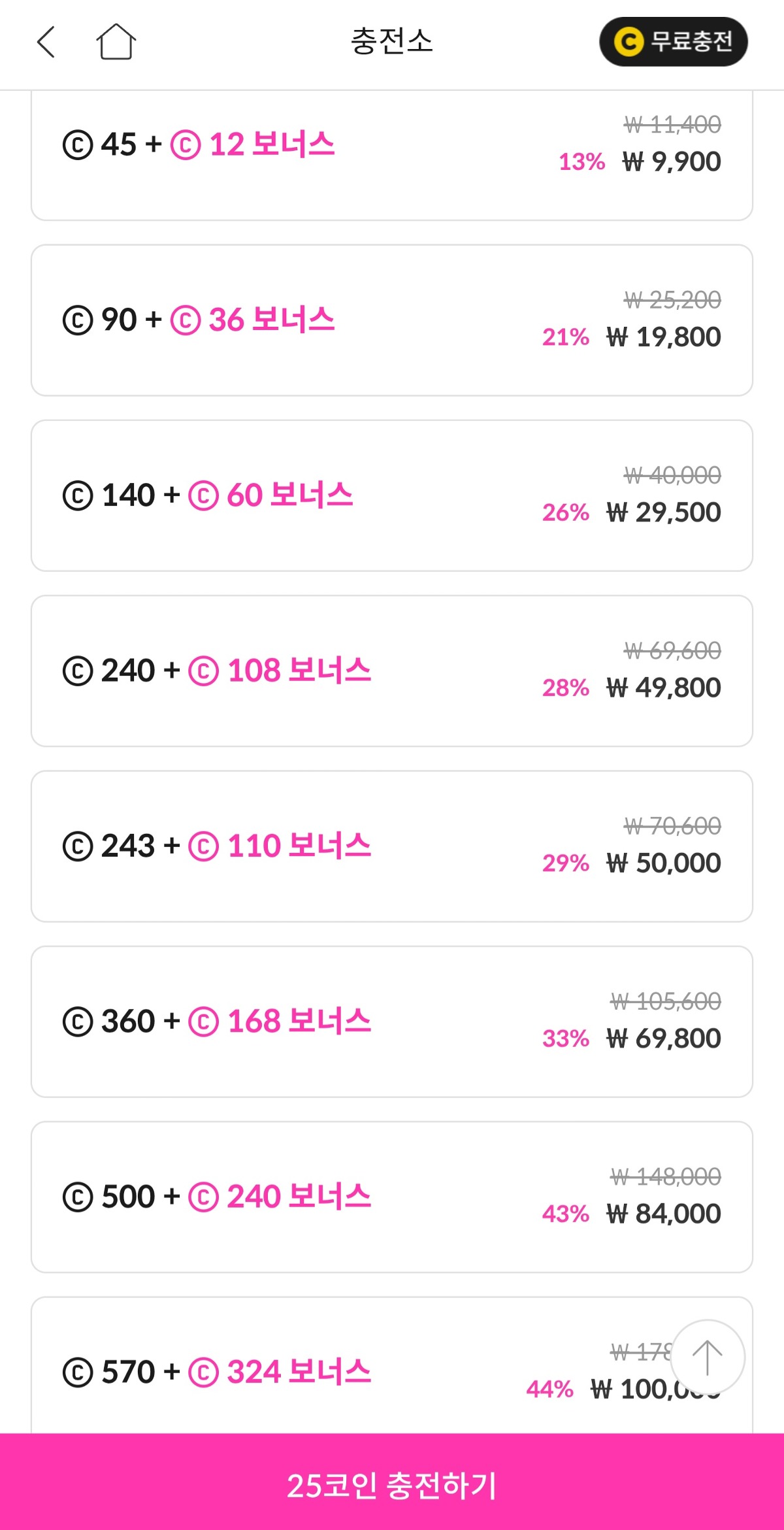Click the back arrow icon
Image resolution: width=784 pixels, height=1530 pixels.
click(x=44, y=42)
